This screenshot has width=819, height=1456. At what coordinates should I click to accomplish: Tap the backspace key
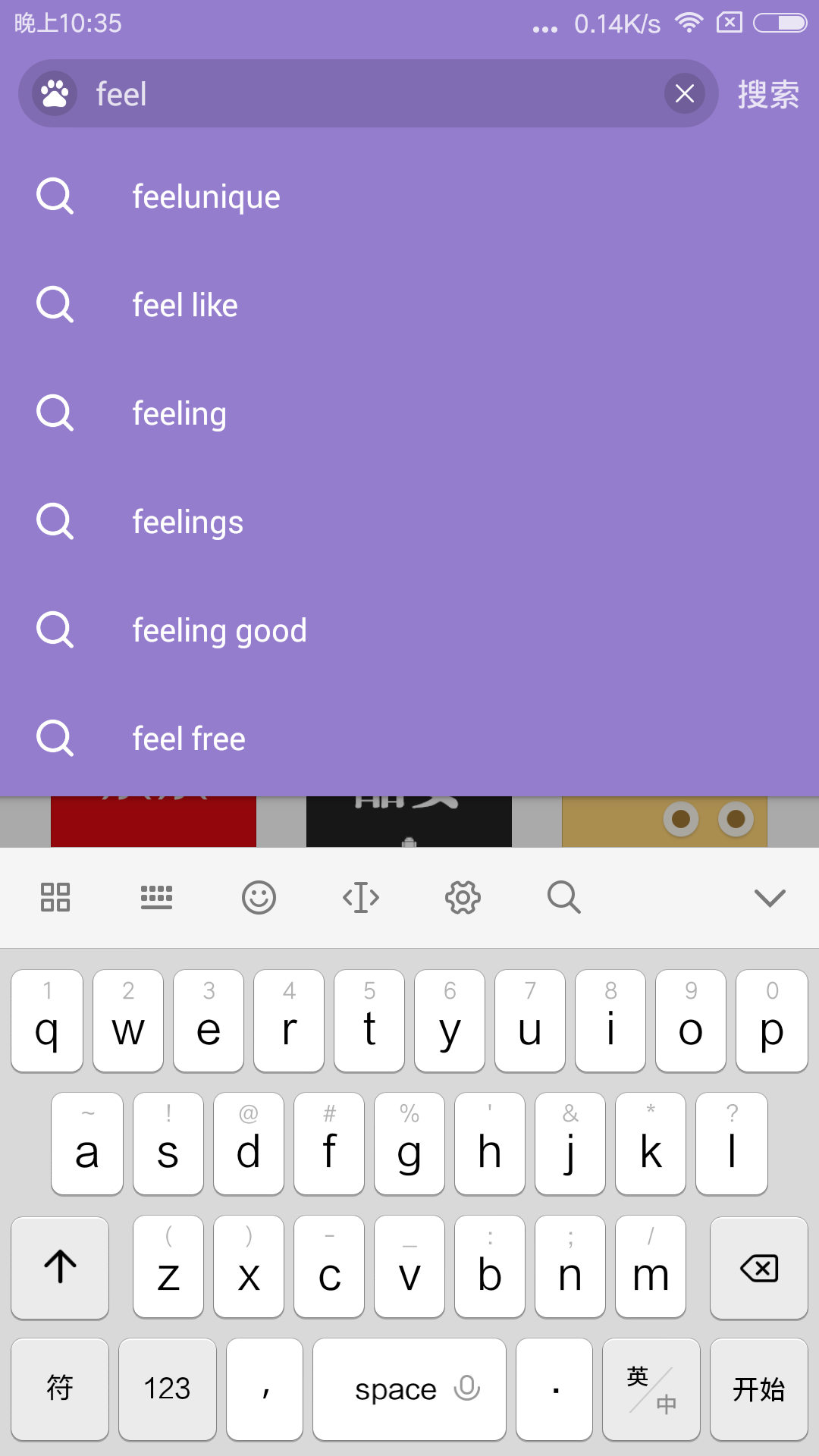[758, 1268]
